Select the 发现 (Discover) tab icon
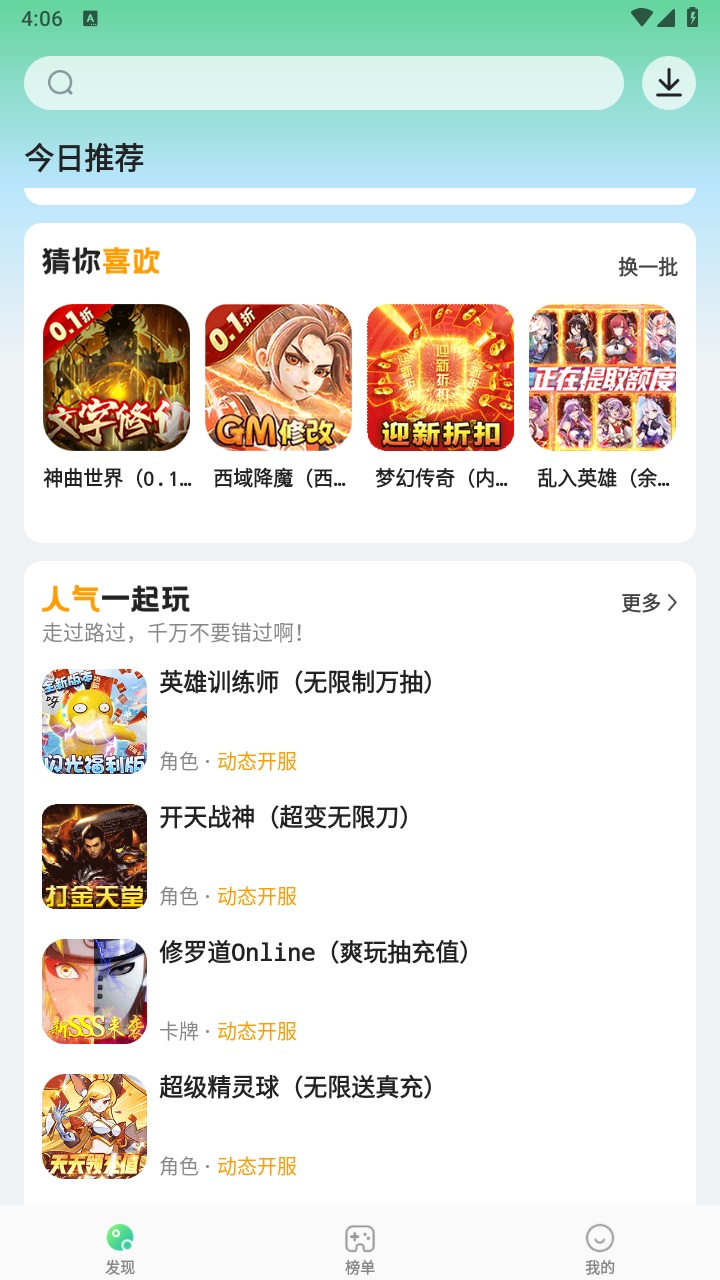This screenshot has width=720, height=1280. click(x=120, y=1237)
